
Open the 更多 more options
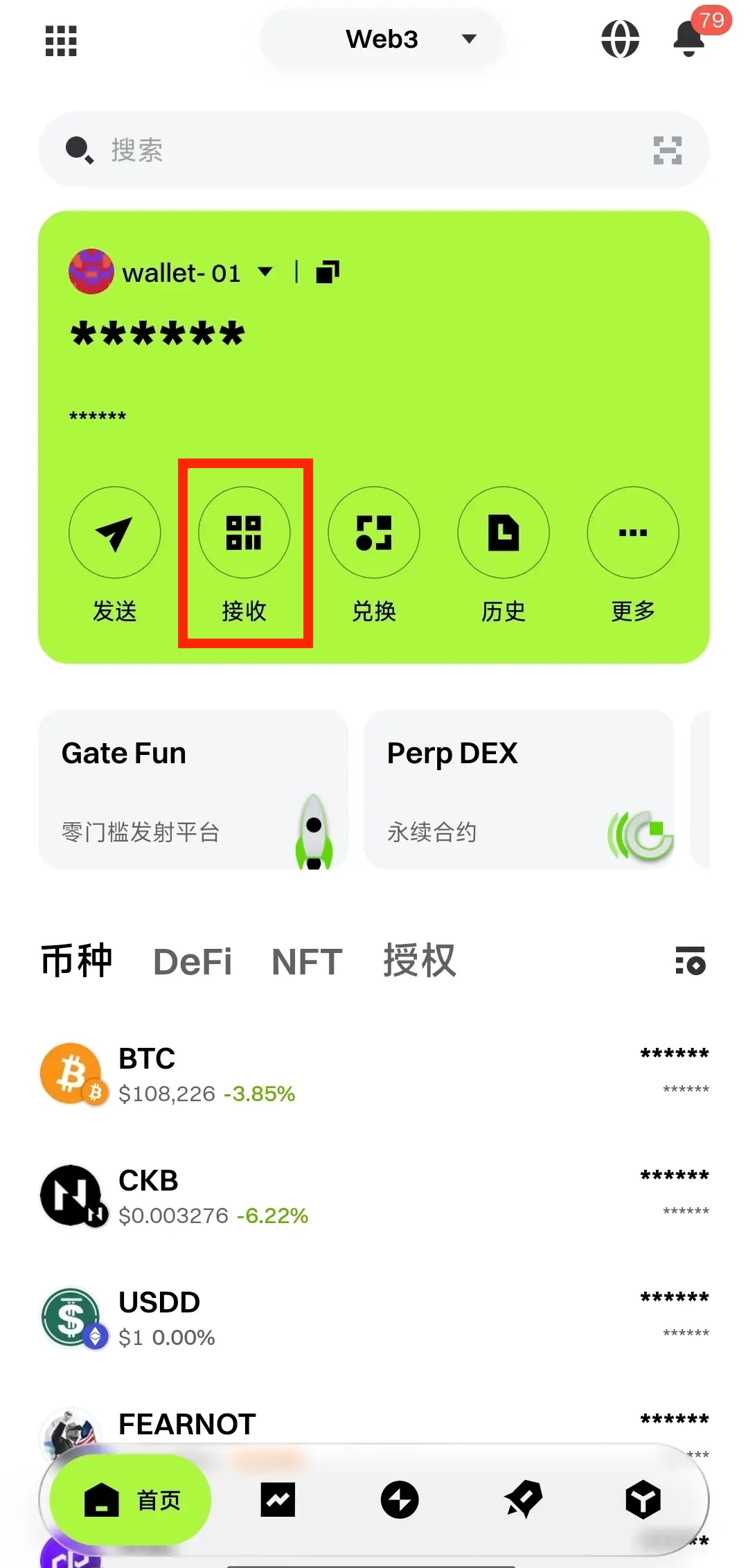point(632,533)
